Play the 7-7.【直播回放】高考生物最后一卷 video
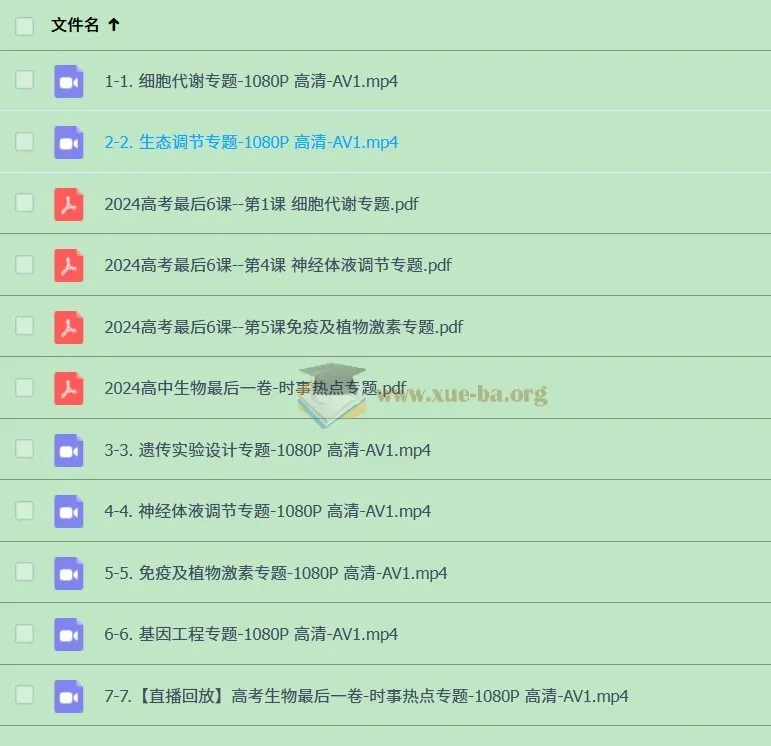 [x=366, y=696]
